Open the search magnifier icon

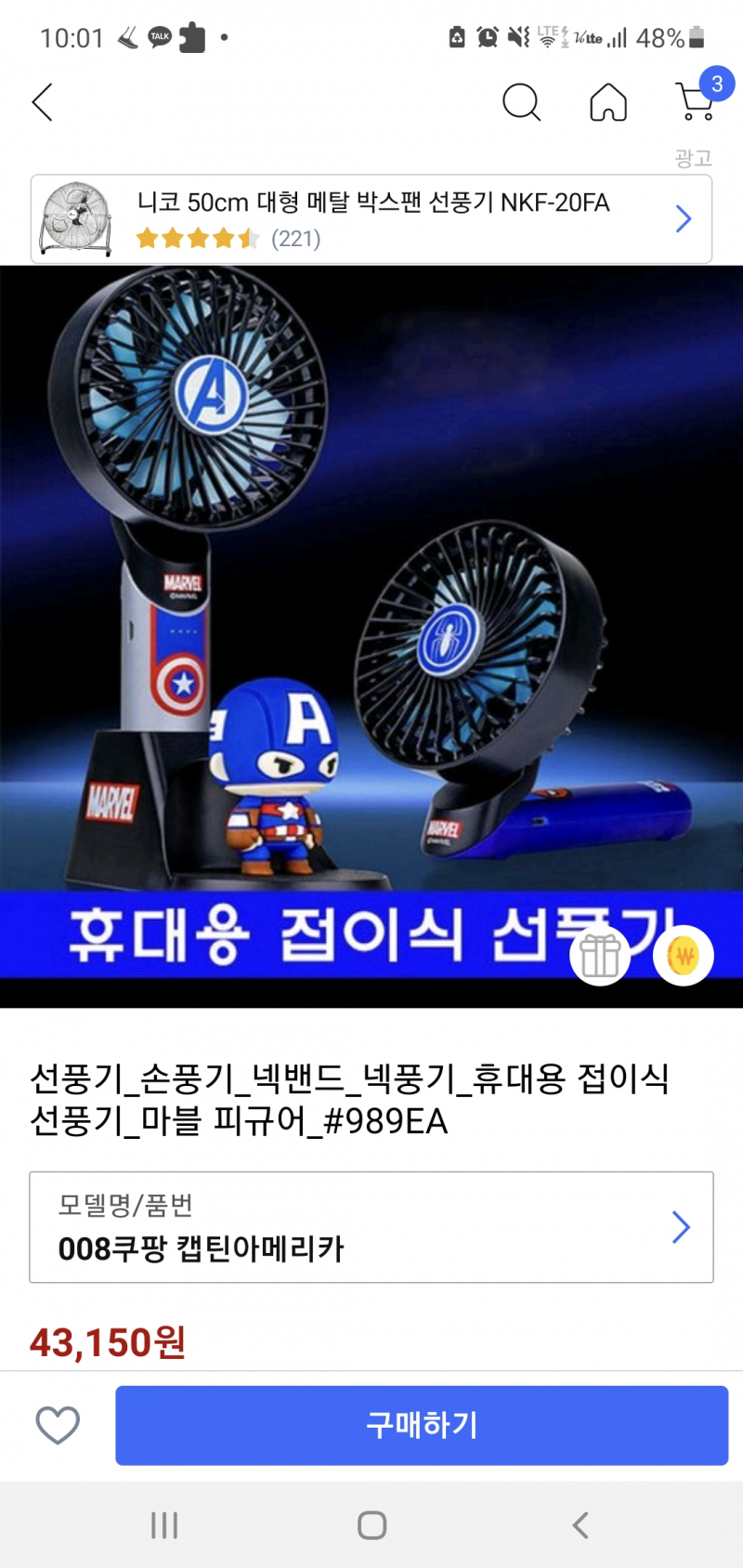tap(521, 102)
